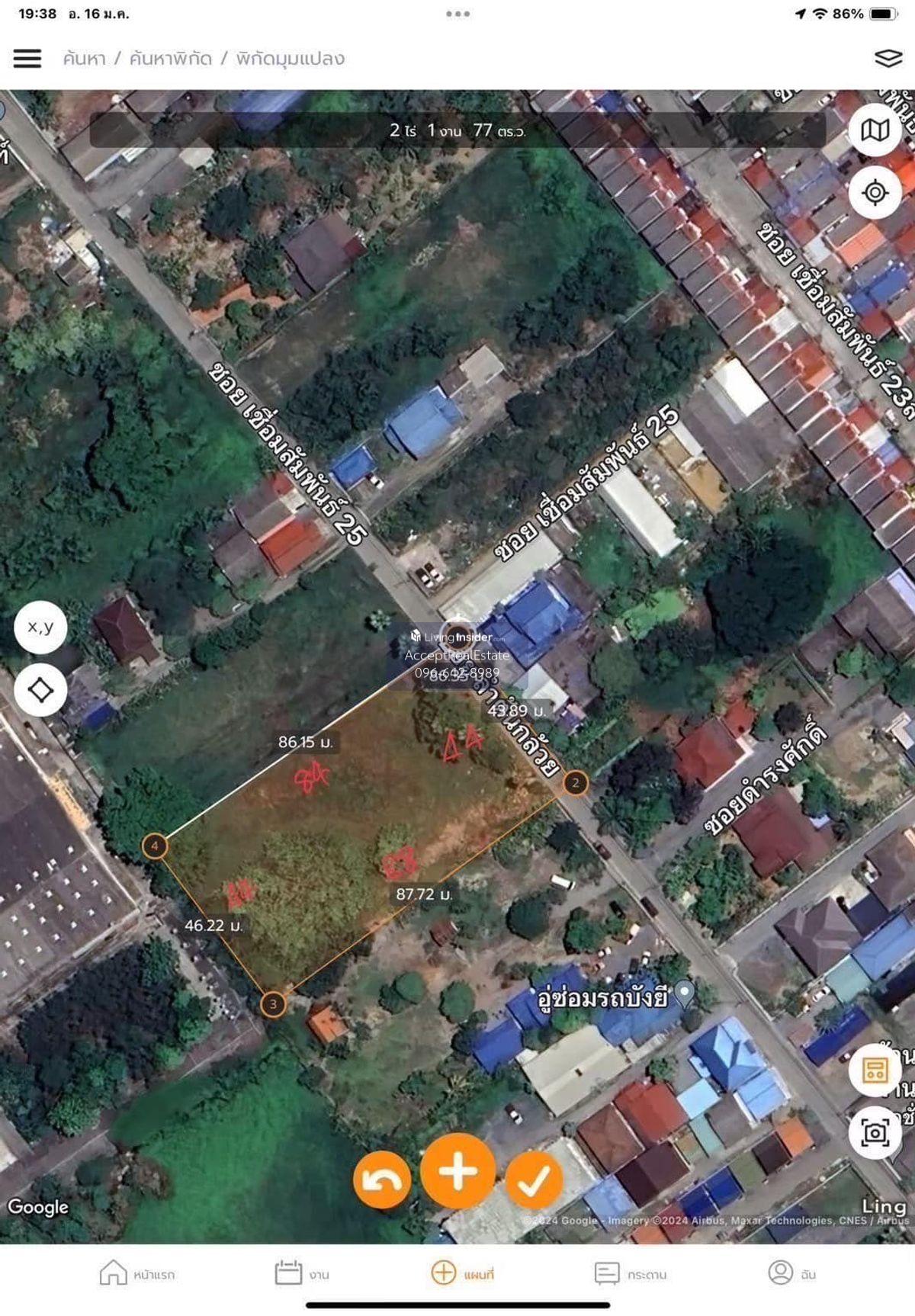The image size is (915, 1316).
Task: Return to ค้นหาพิกัด breadcrumb step
Action: coord(170,59)
